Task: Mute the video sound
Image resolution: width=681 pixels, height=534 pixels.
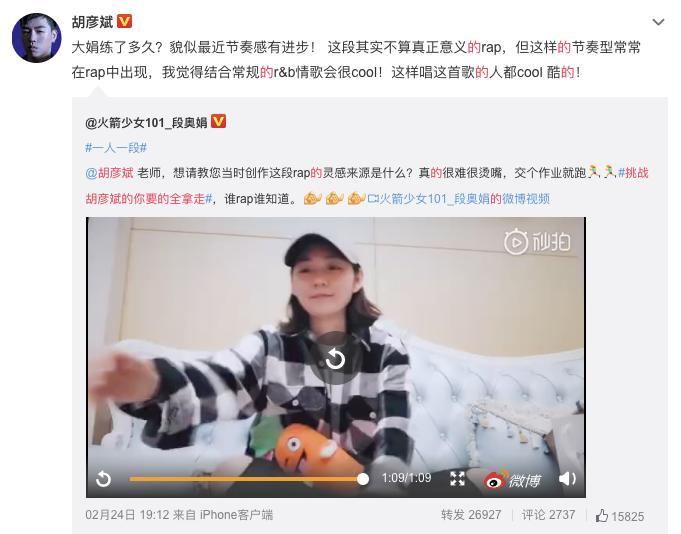Action: pos(567,479)
